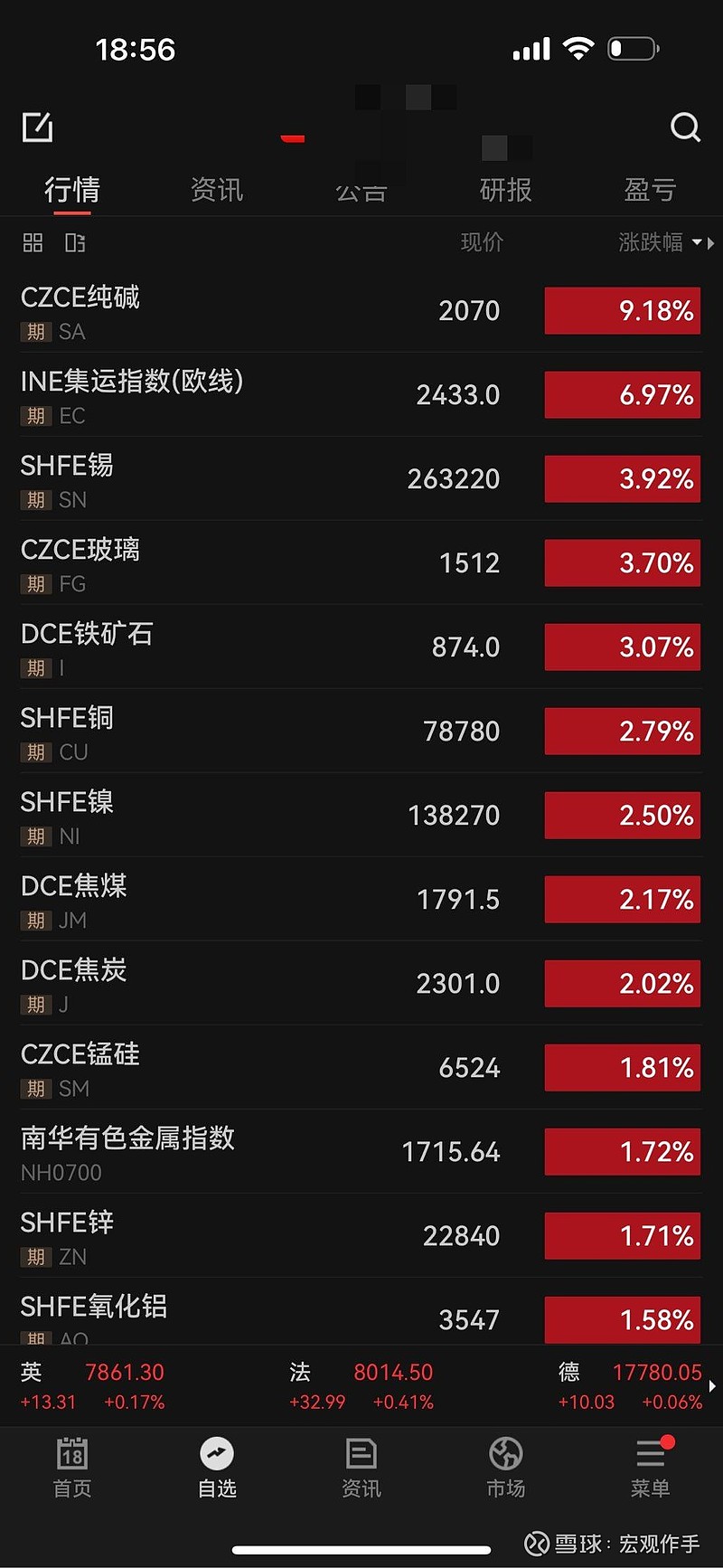Switch to grid view layout icon
Viewport: 723px width, 1568px height.
pos(33,242)
